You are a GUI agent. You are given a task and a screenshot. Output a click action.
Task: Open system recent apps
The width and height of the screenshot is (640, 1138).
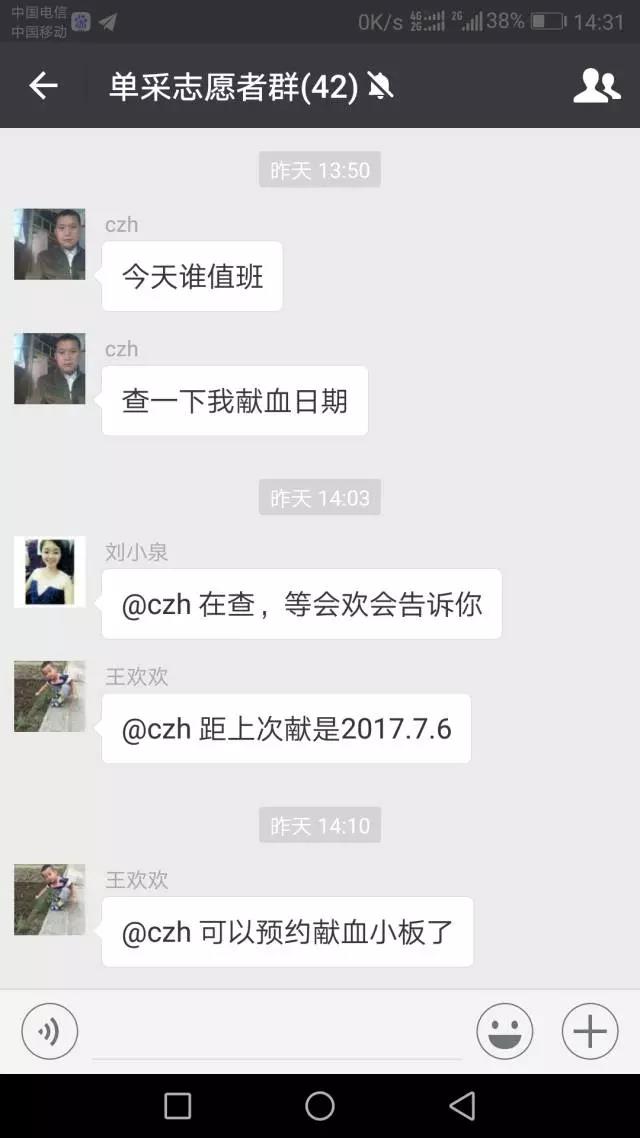coord(178,1105)
